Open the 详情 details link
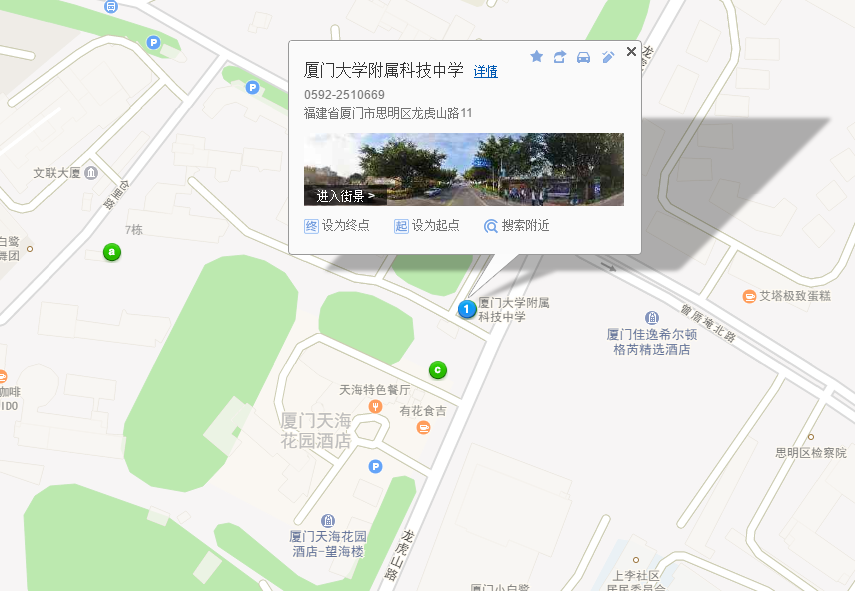Image resolution: width=855 pixels, height=591 pixels. click(485, 72)
